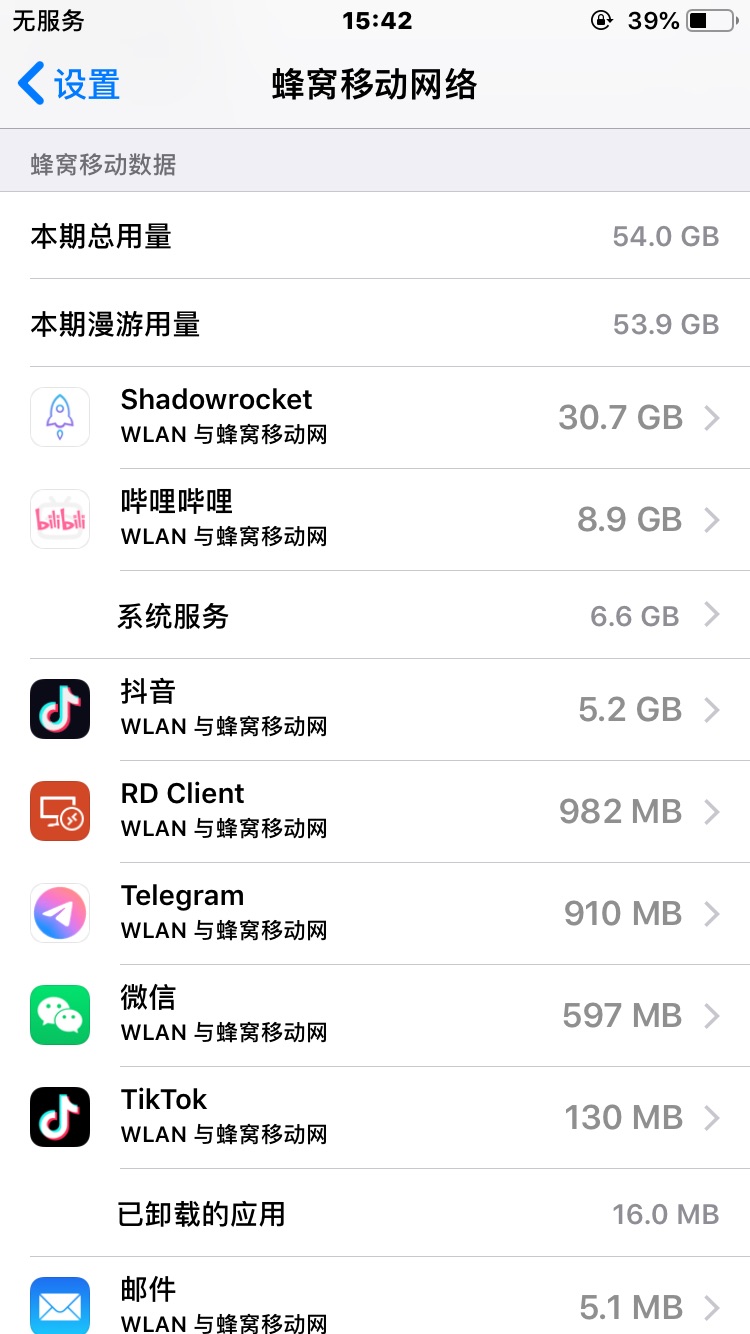Image resolution: width=750 pixels, height=1334 pixels.
Task: Open 抖音 cellular data settings
Action: [x=375, y=709]
